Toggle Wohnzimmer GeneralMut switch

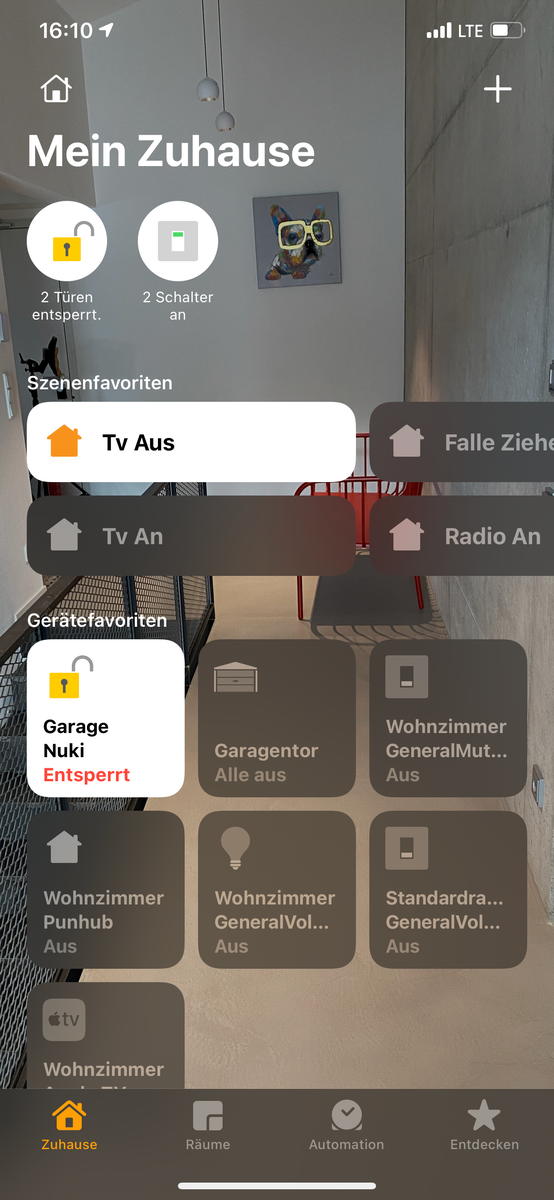pos(448,718)
